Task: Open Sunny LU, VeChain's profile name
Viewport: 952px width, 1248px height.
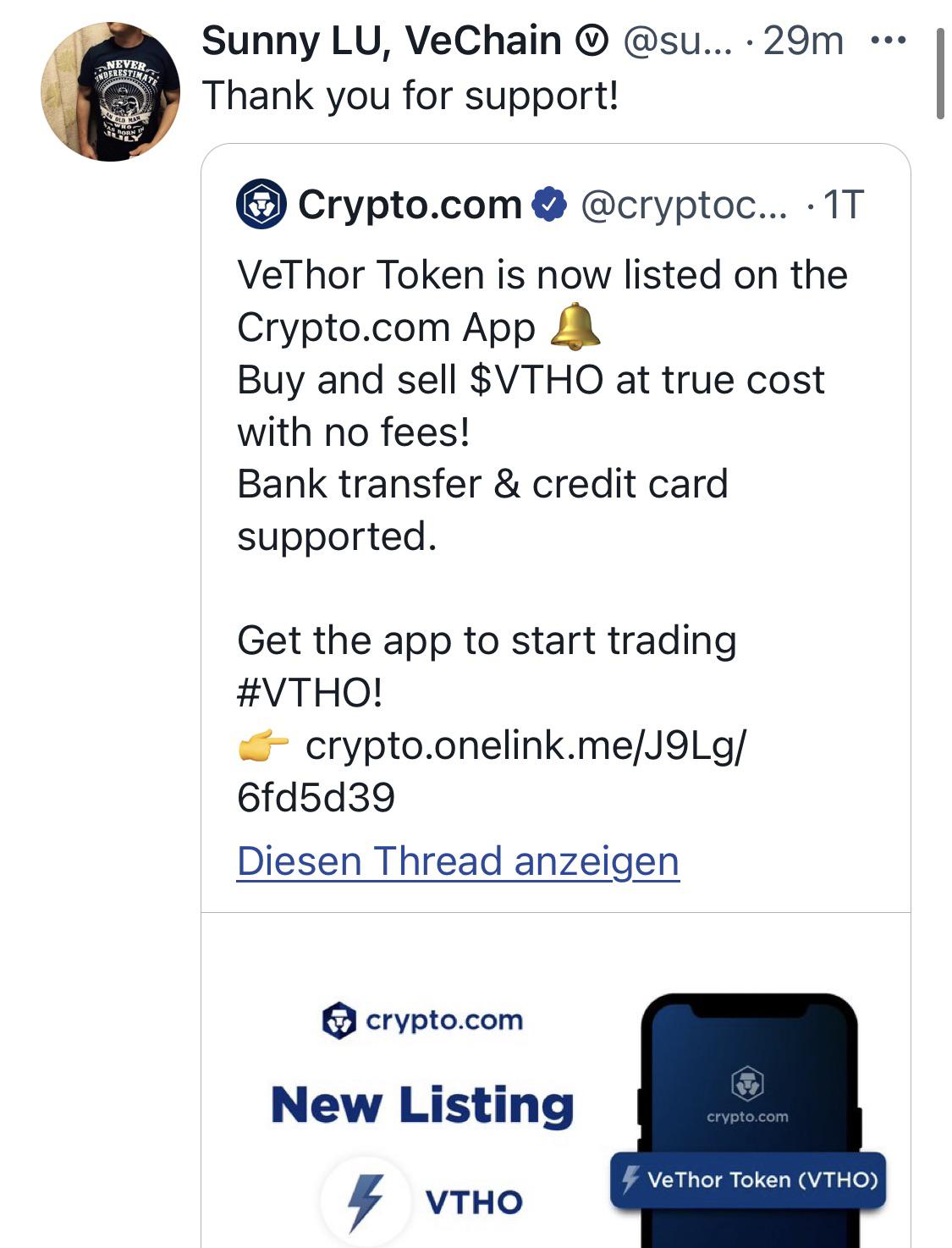Action: pos(381,40)
